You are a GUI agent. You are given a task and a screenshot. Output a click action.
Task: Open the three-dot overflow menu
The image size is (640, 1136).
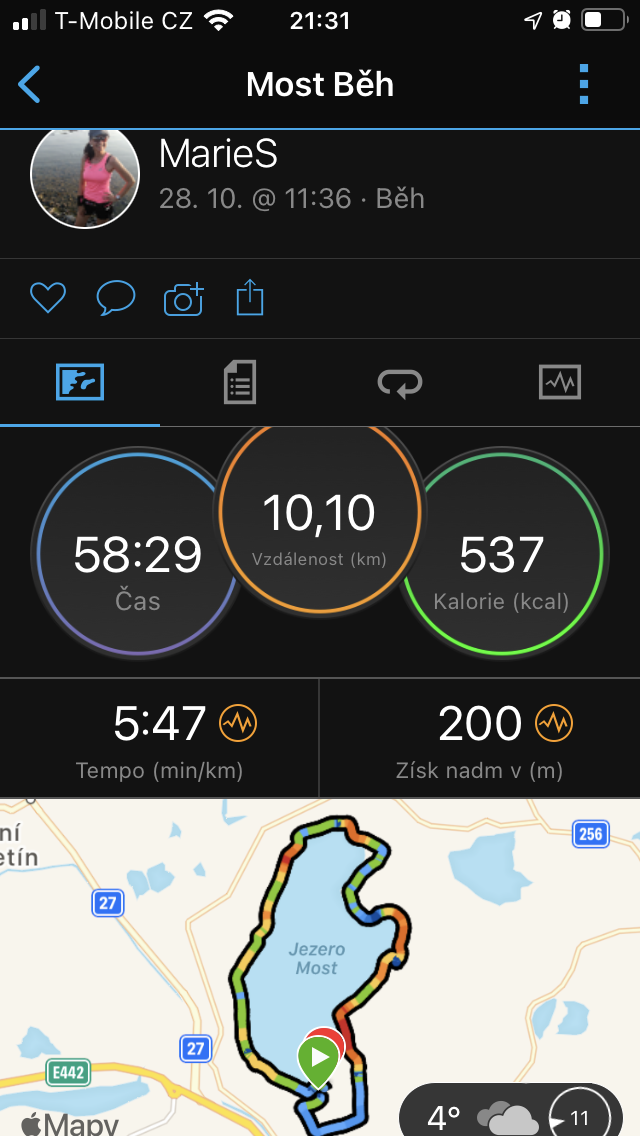(584, 85)
